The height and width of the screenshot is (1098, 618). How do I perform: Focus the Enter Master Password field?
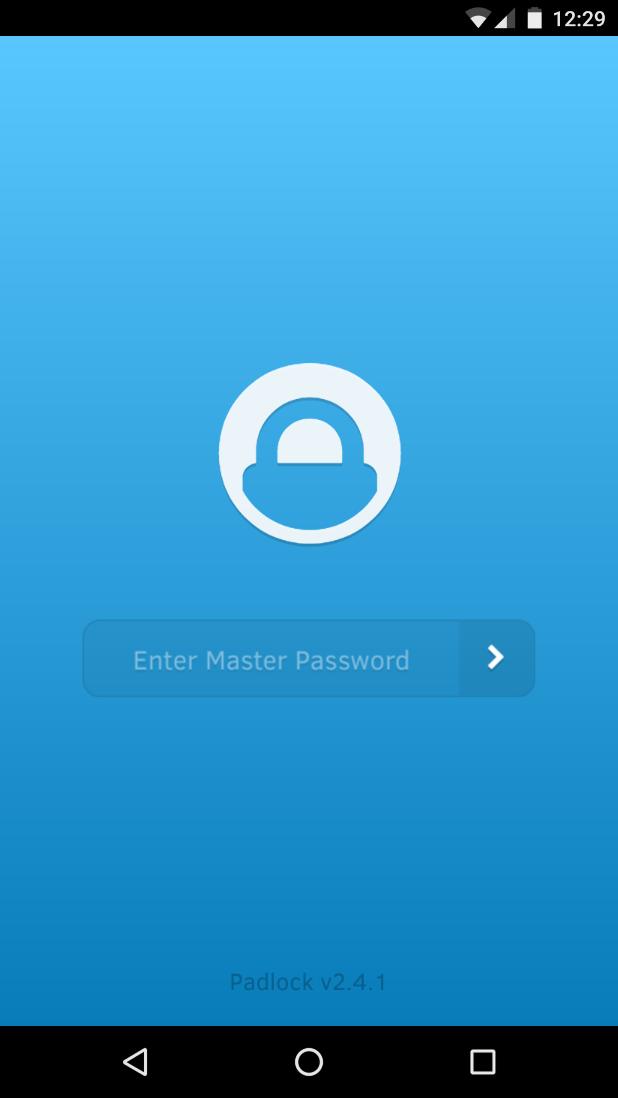pyautogui.click(x=271, y=659)
